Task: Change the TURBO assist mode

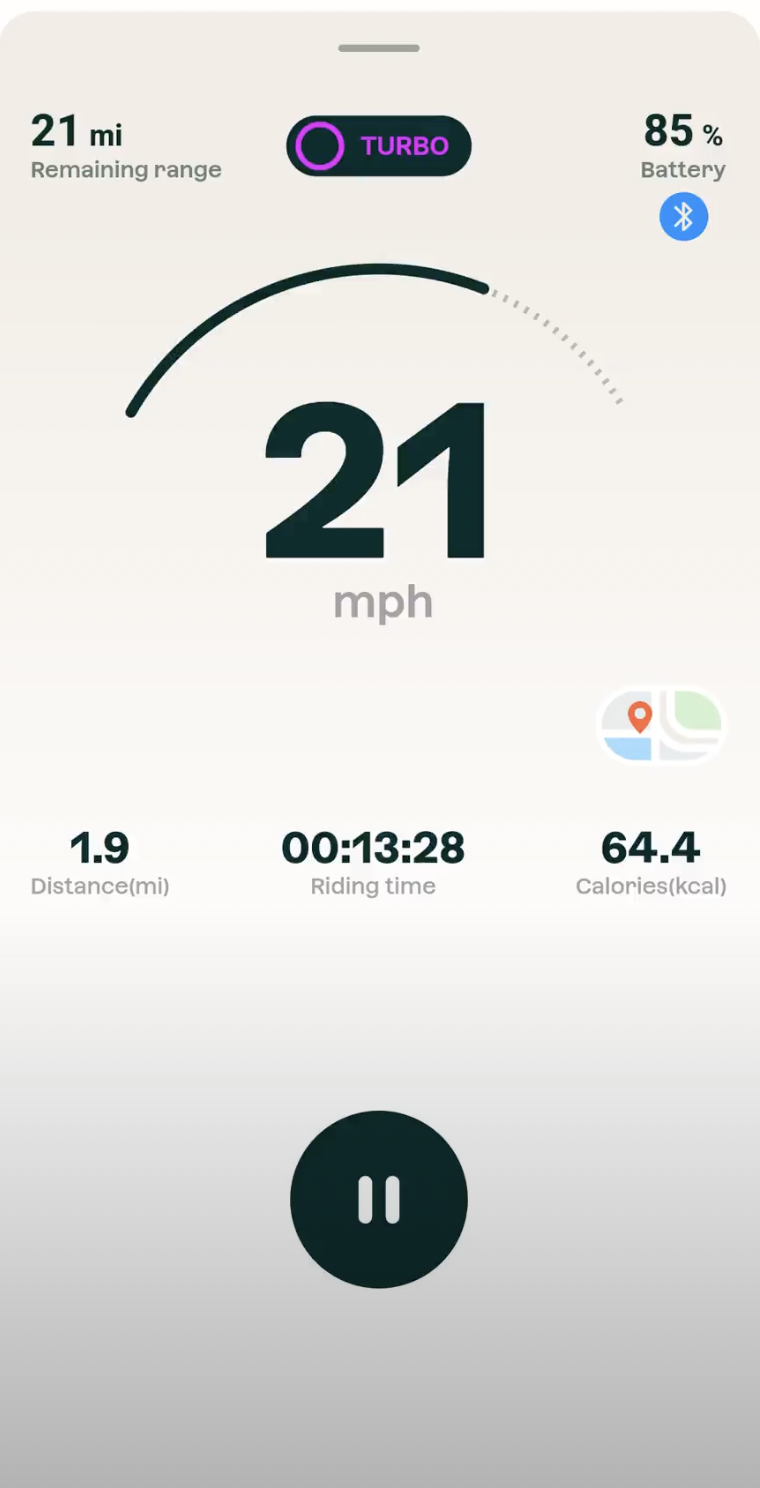Action: pyautogui.click(x=379, y=146)
